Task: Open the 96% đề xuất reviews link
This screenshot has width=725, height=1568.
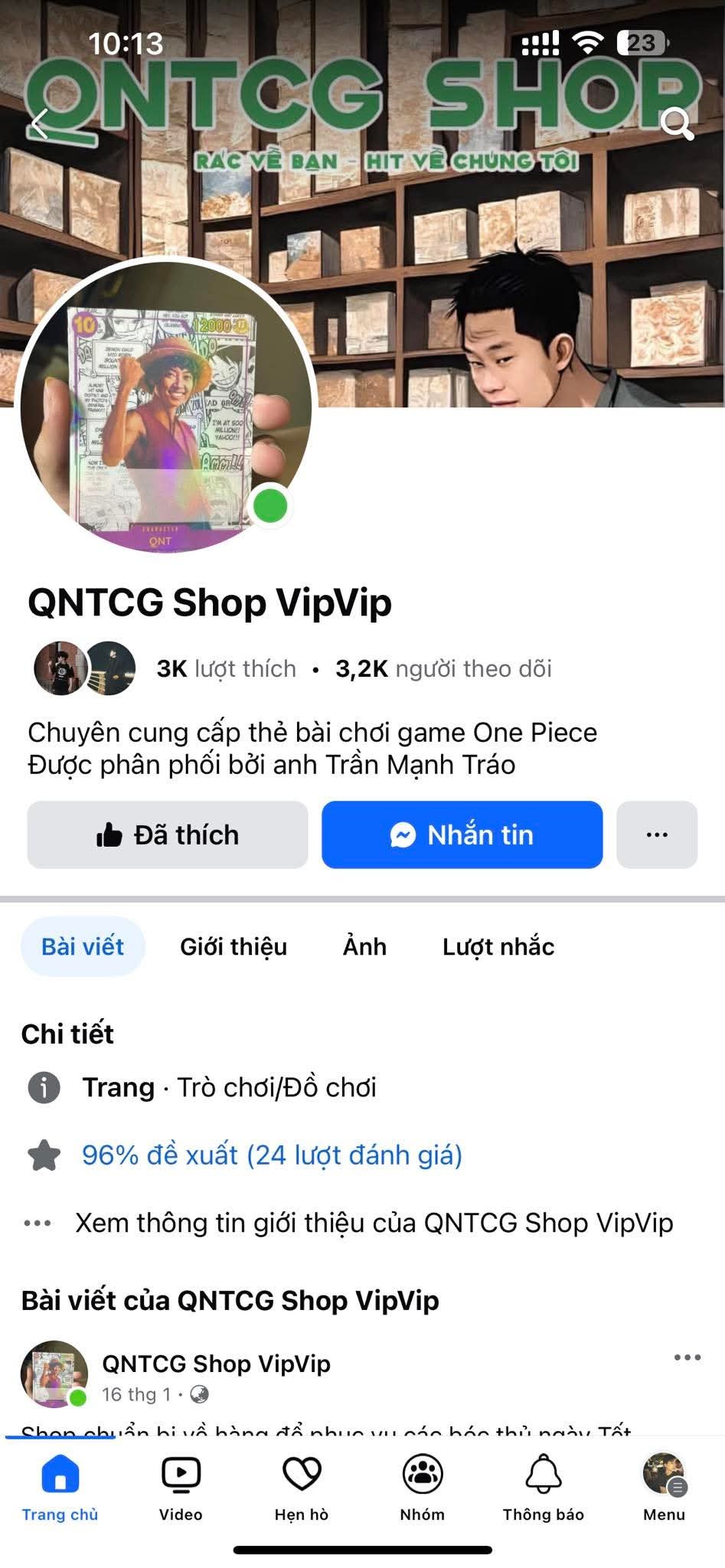Action: (272, 1155)
